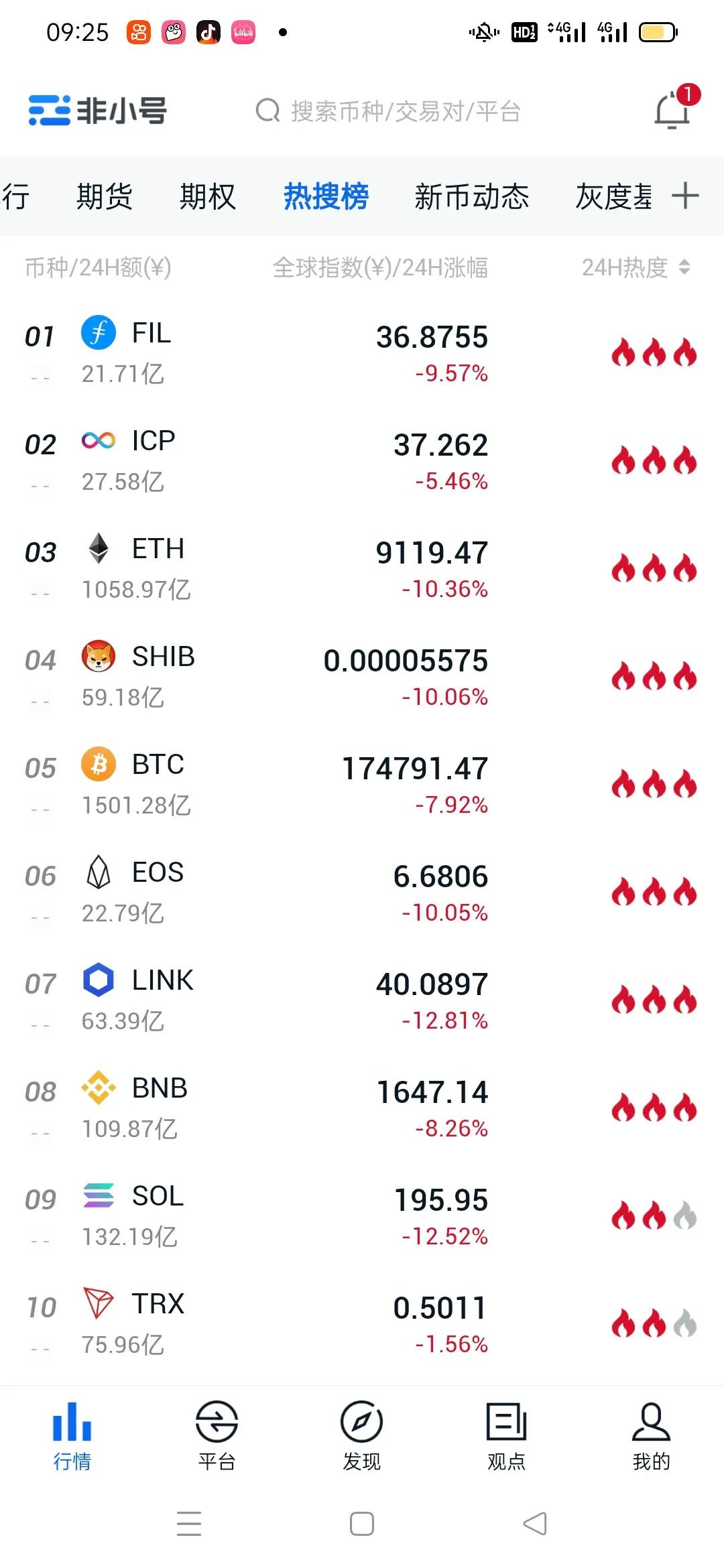
Task: Open the 新币动态 tab
Action: pos(471,196)
